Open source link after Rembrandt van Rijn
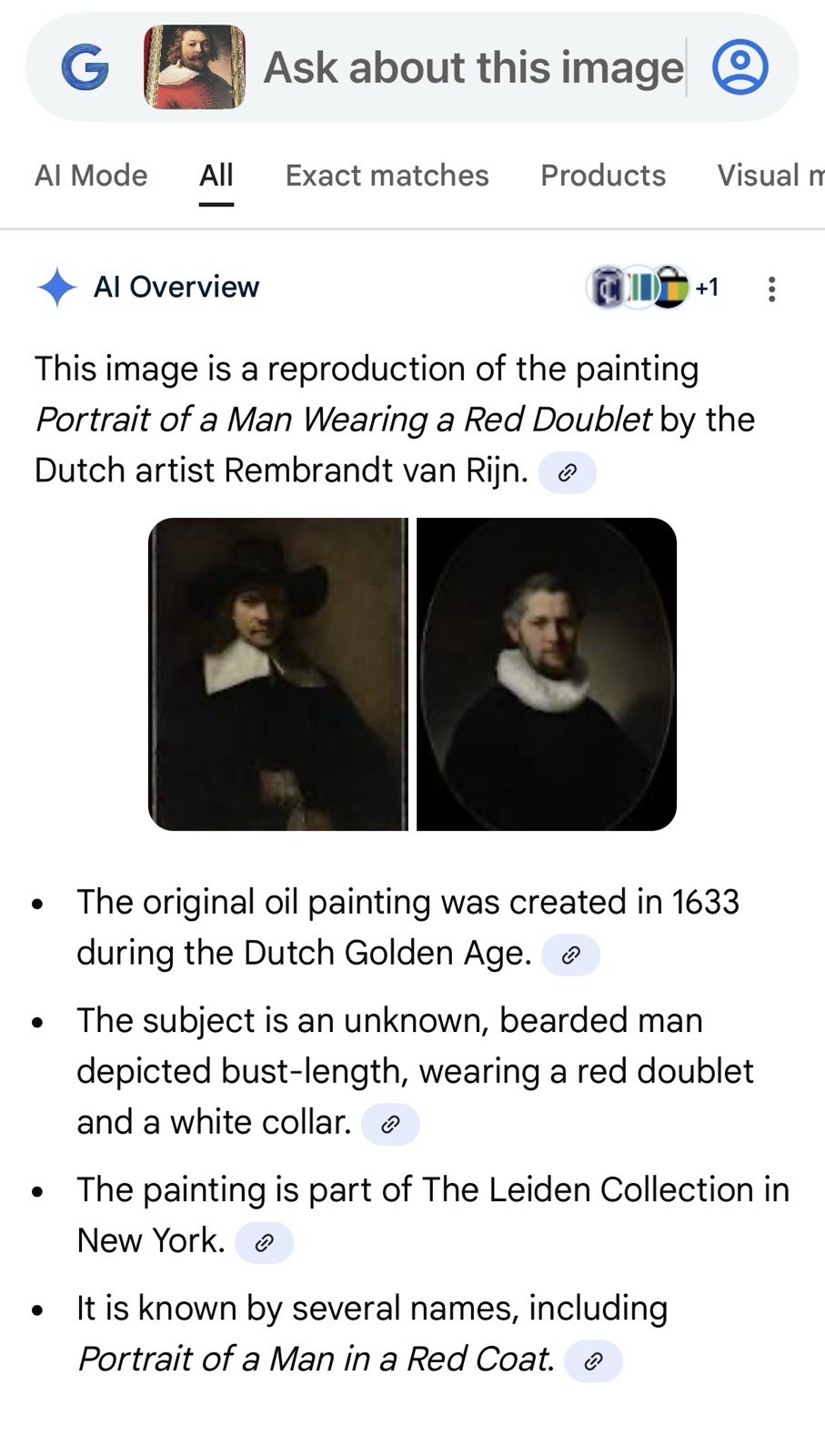The height and width of the screenshot is (1456, 825). 567,472
